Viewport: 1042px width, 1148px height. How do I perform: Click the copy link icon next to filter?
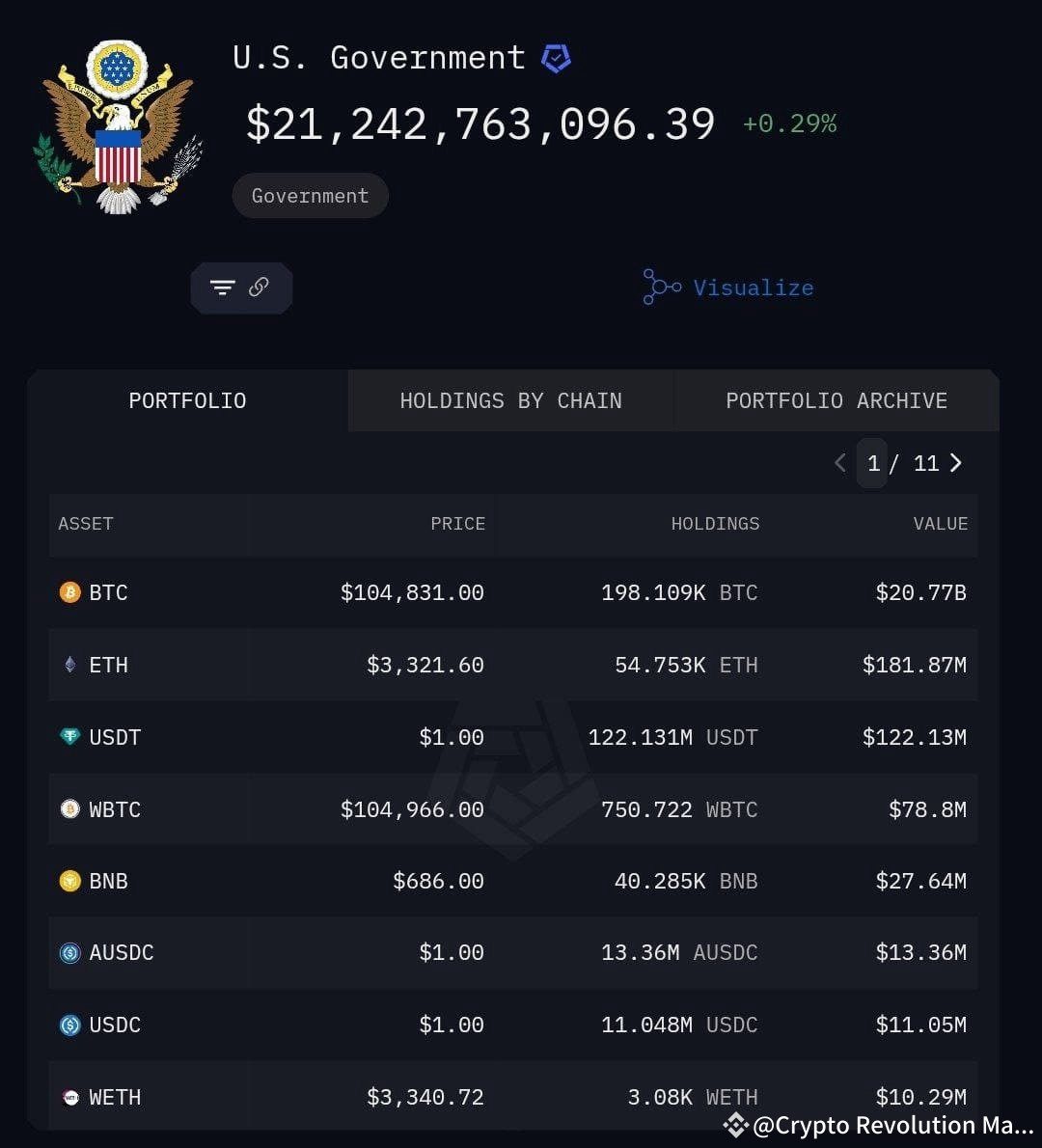coord(257,287)
